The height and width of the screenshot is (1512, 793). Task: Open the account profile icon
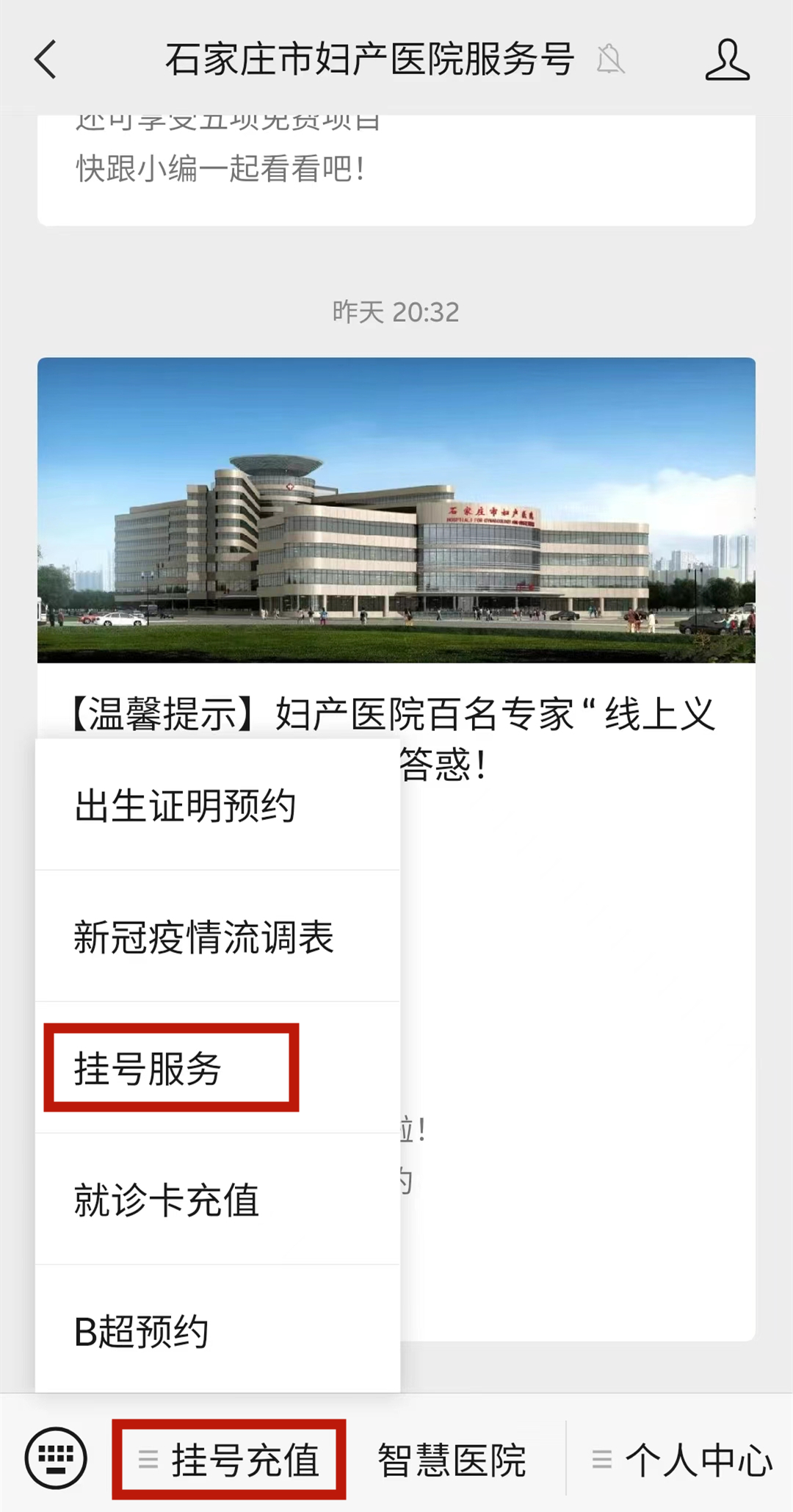(727, 60)
